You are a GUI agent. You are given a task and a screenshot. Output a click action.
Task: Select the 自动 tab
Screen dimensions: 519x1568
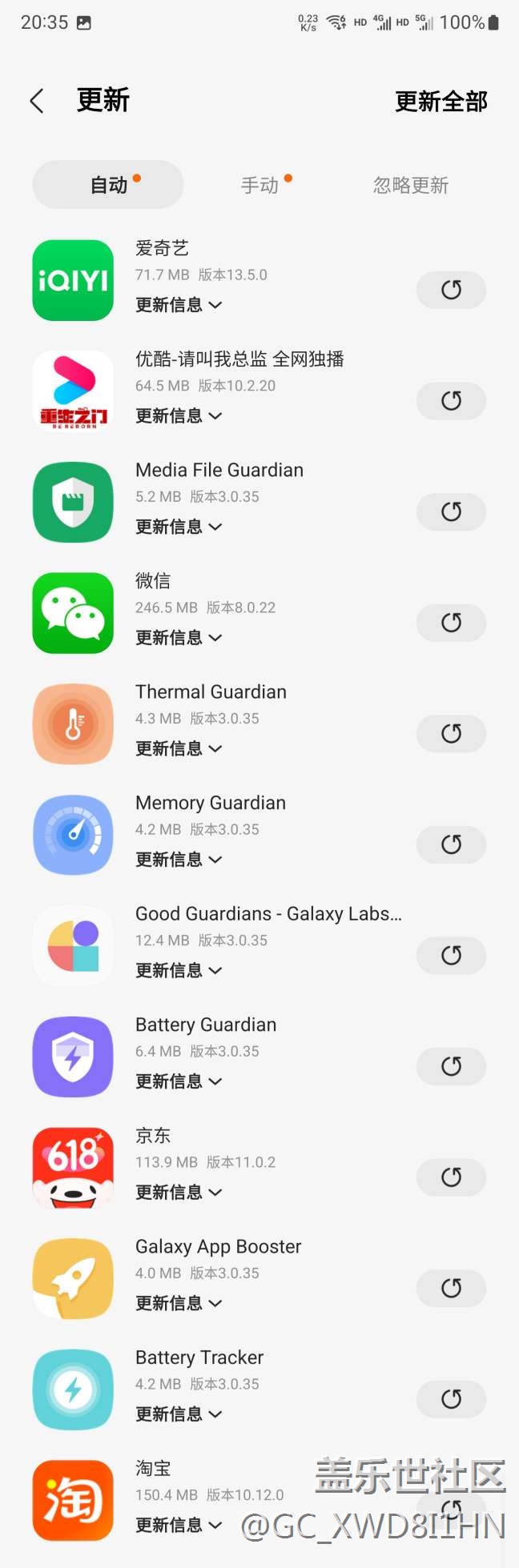tap(108, 185)
